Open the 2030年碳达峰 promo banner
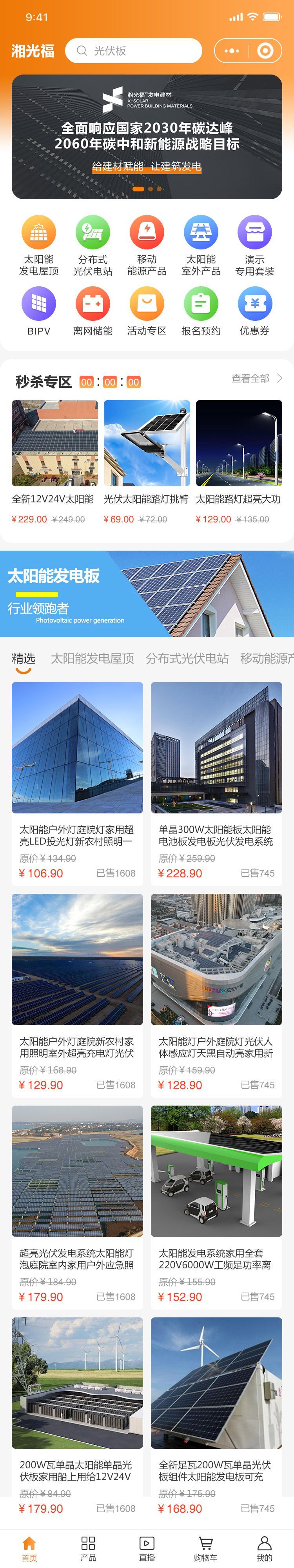Screen dimensions: 294x1568 coord(147,137)
